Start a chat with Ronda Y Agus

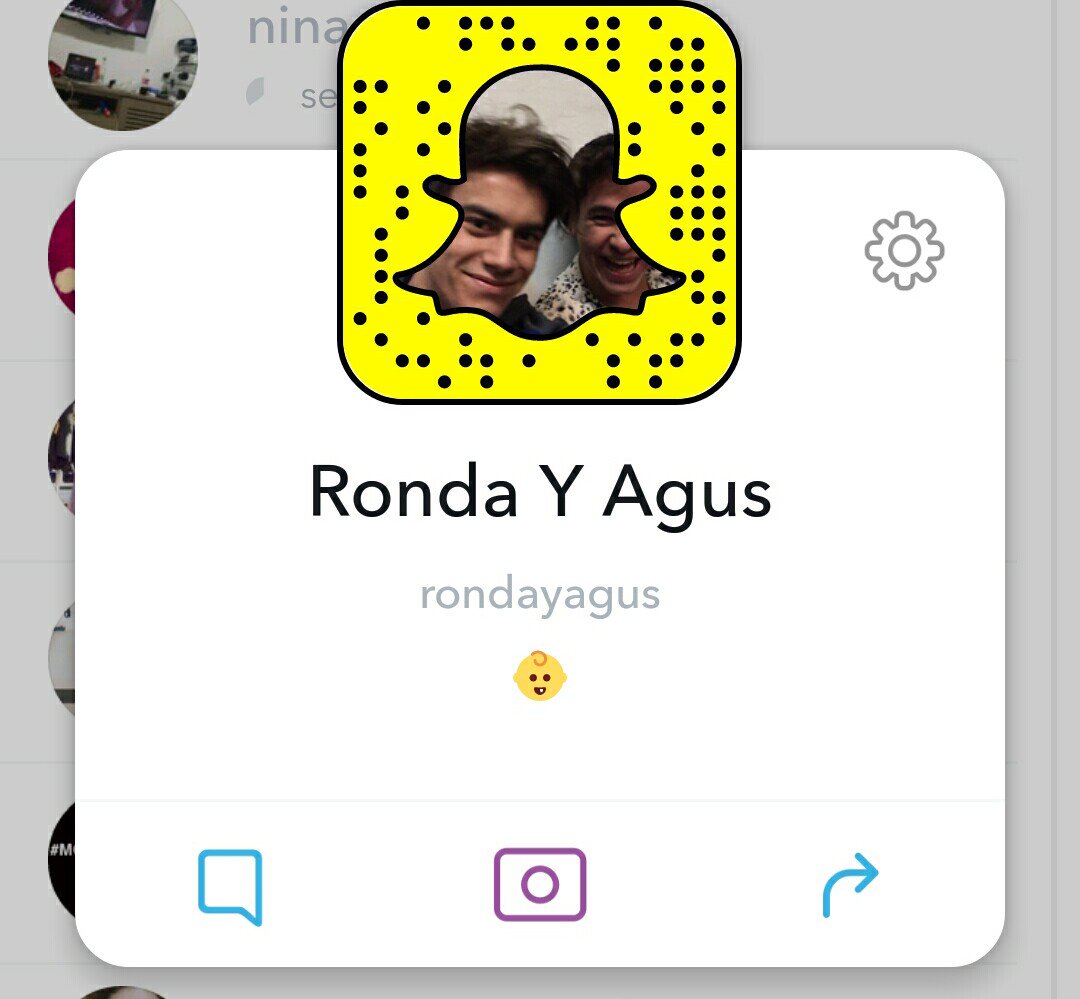(230, 886)
